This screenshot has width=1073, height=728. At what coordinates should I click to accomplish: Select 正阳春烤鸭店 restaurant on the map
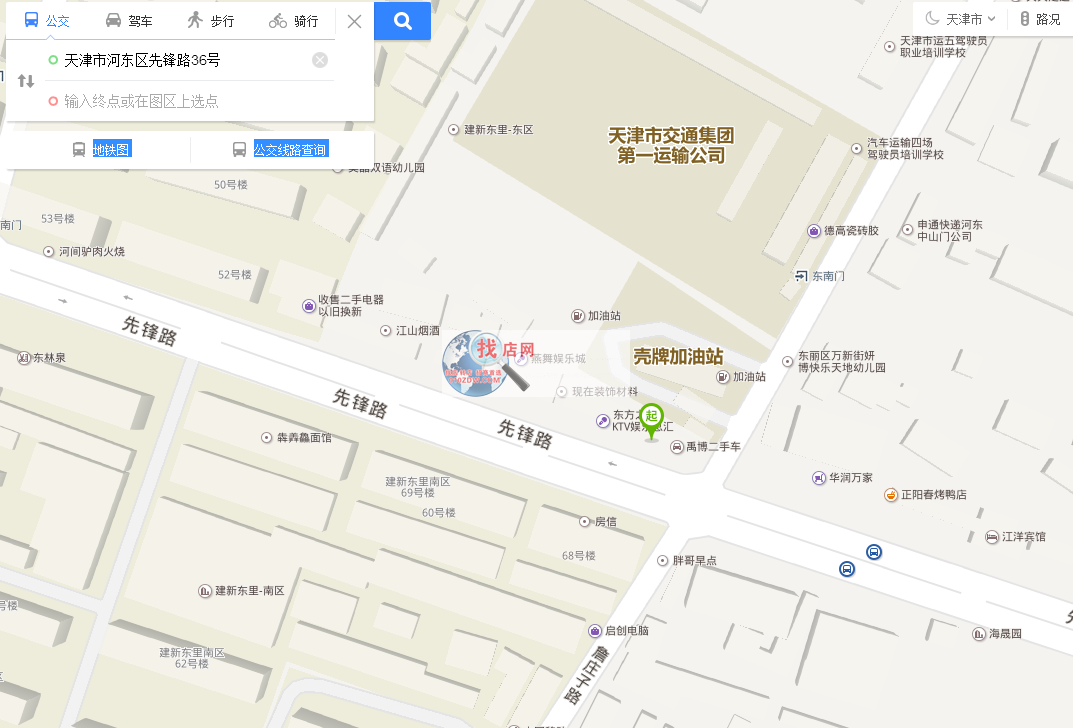pyautogui.click(x=933, y=494)
